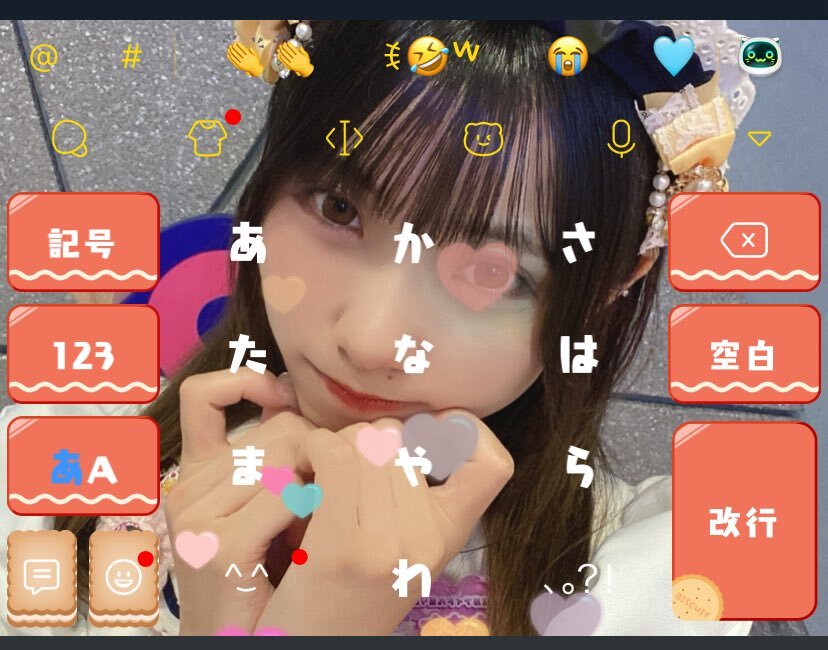Type the は kana key
This screenshot has width=828, height=650.
(x=579, y=354)
